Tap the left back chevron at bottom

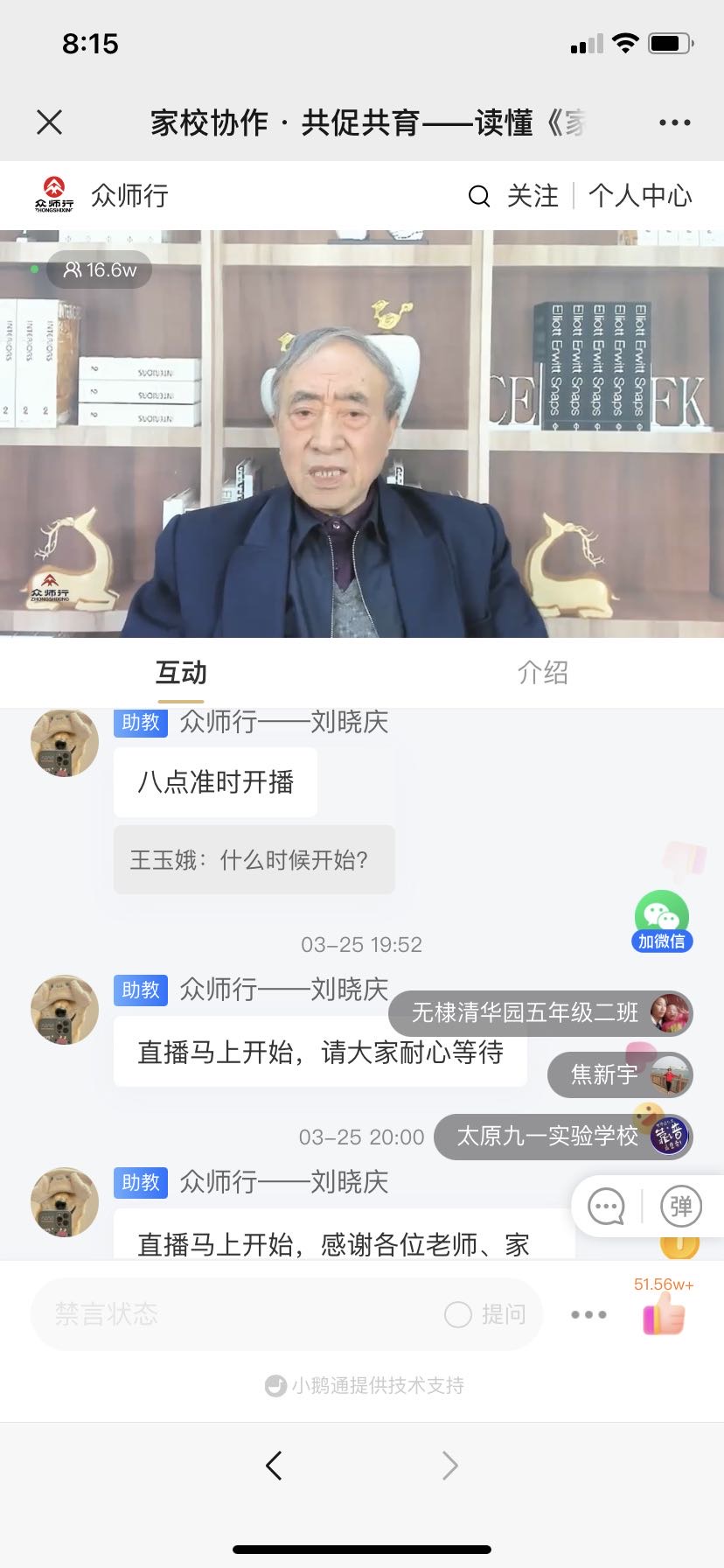pos(274,1465)
